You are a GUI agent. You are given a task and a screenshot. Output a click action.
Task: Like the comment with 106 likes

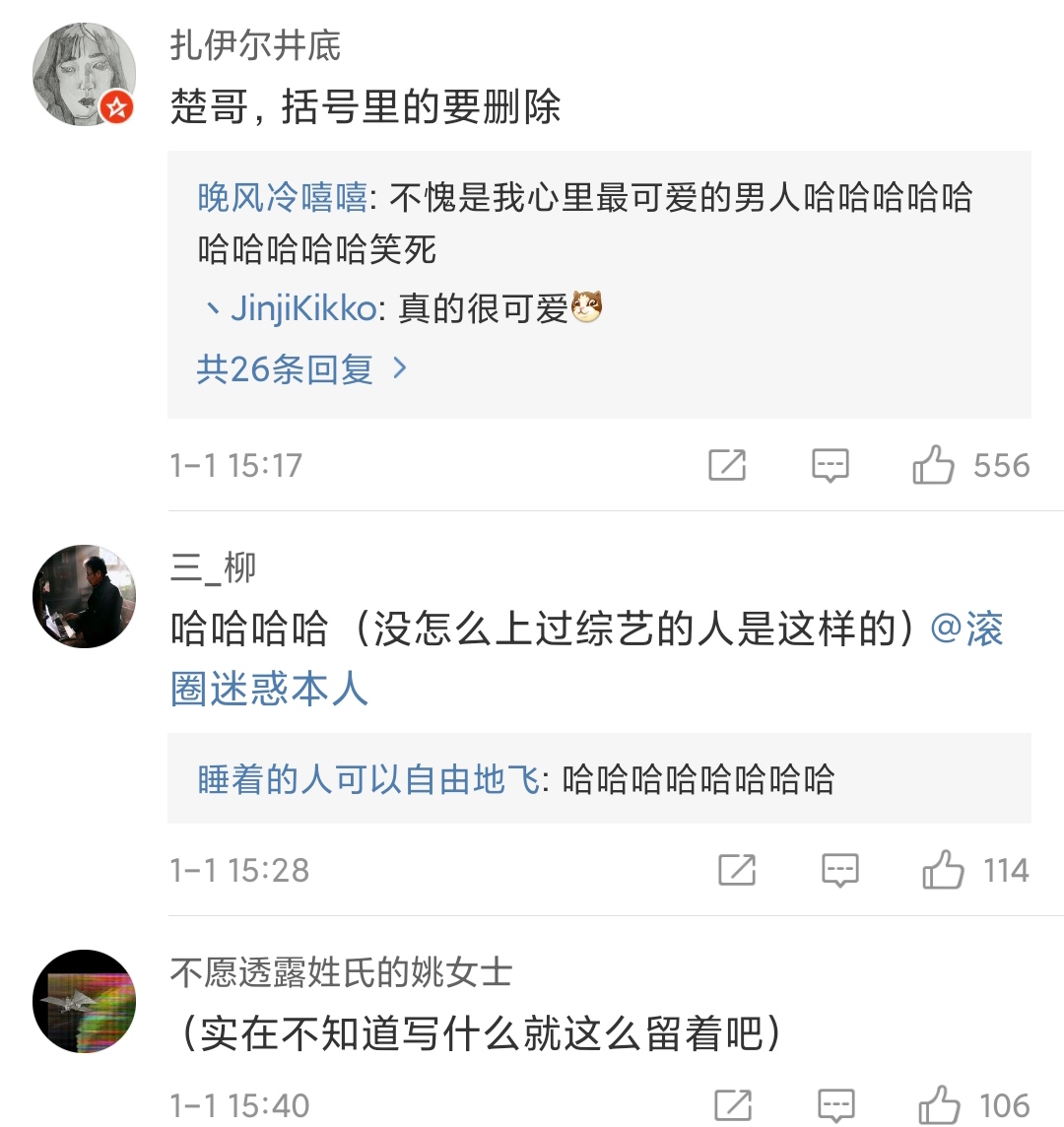click(939, 1105)
